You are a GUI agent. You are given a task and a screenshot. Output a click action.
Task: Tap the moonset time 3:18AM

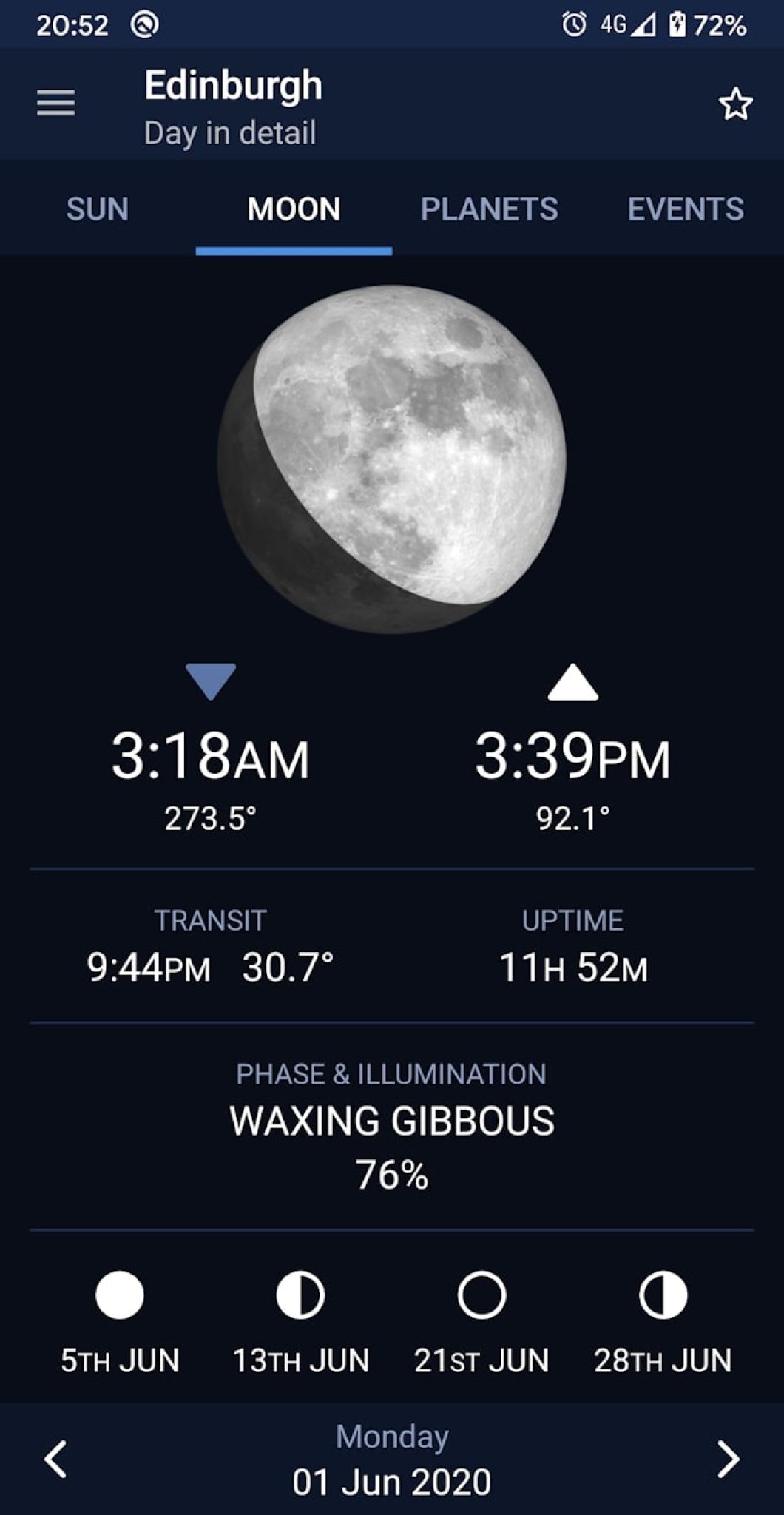tap(211, 757)
